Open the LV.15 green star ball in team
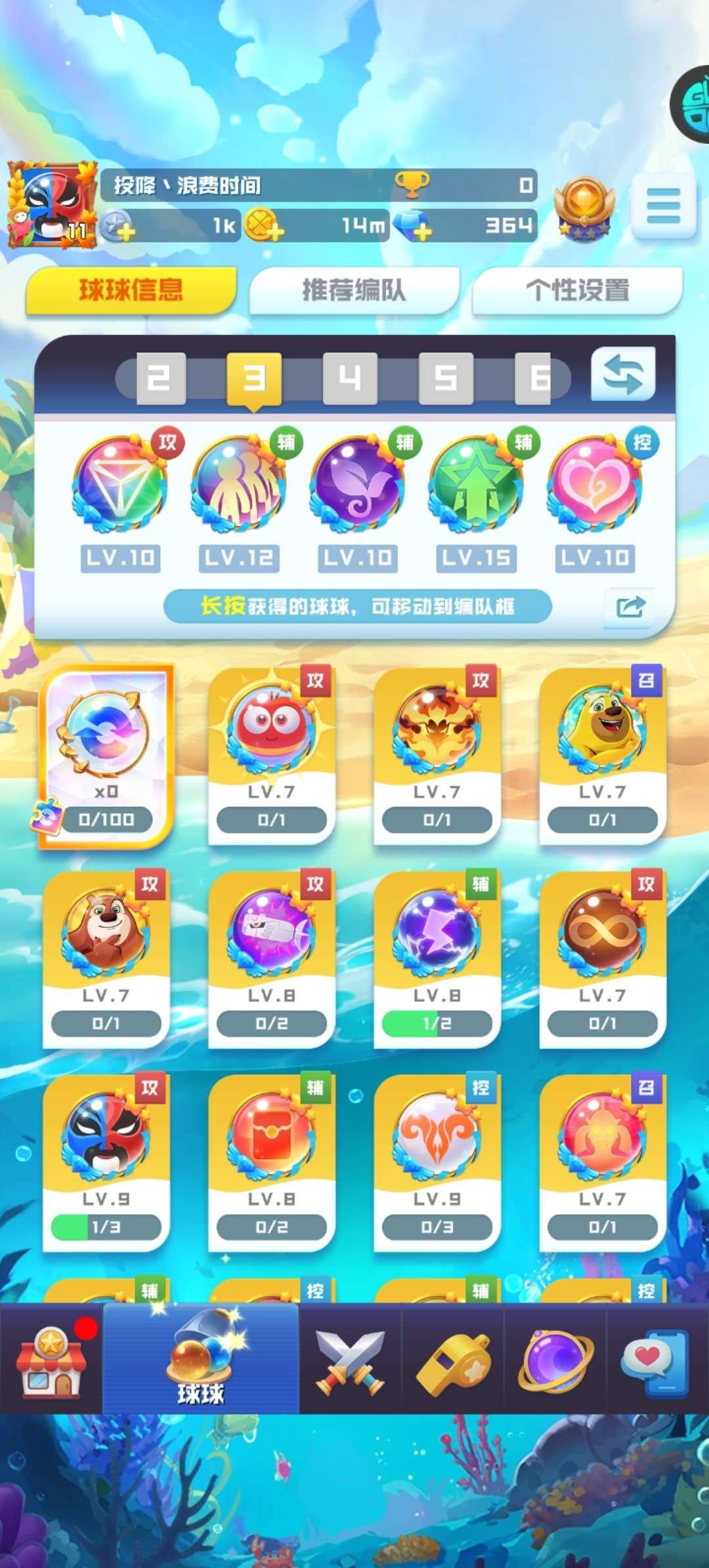709x1568 pixels. (x=476, y=486)
